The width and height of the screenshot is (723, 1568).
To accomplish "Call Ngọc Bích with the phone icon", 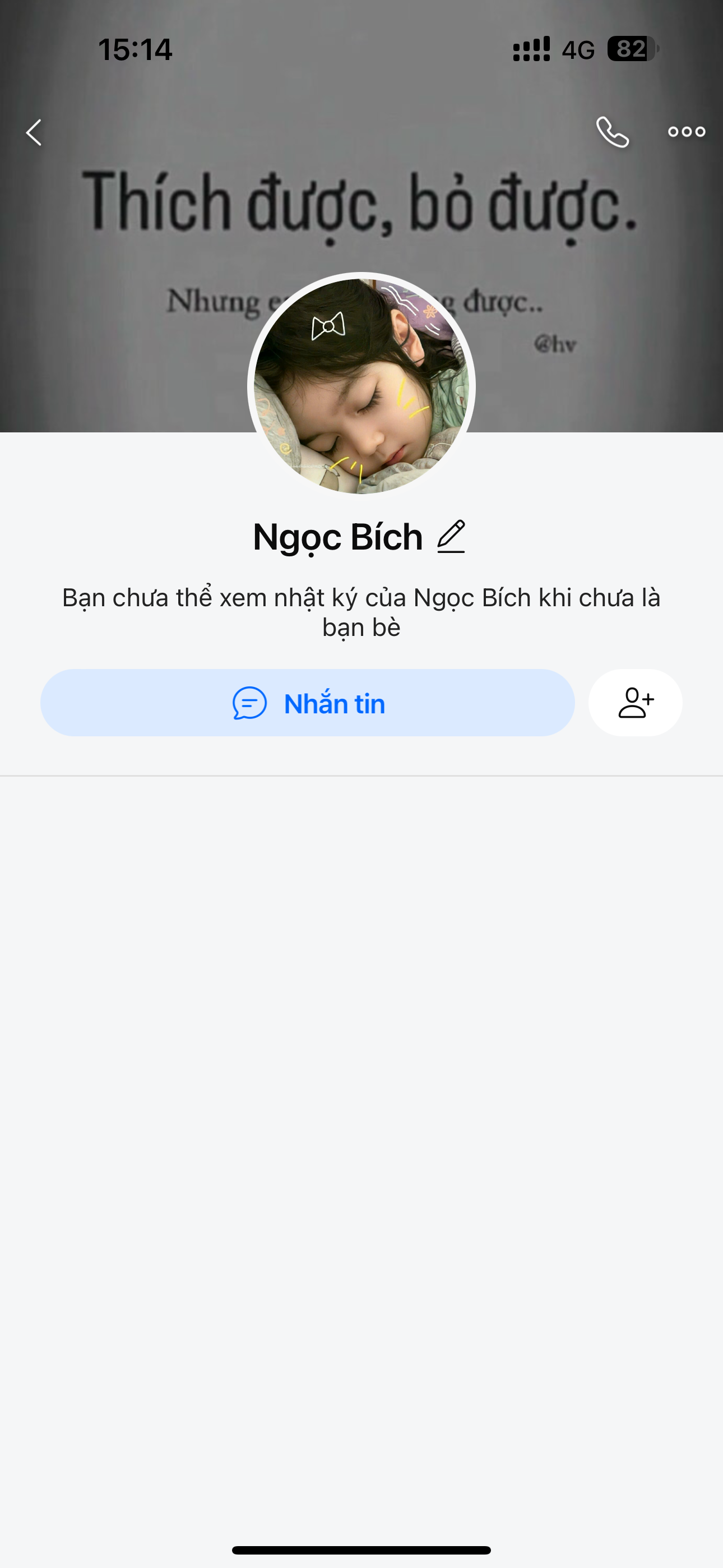I will pyautogui.click(x=612, y=132).
